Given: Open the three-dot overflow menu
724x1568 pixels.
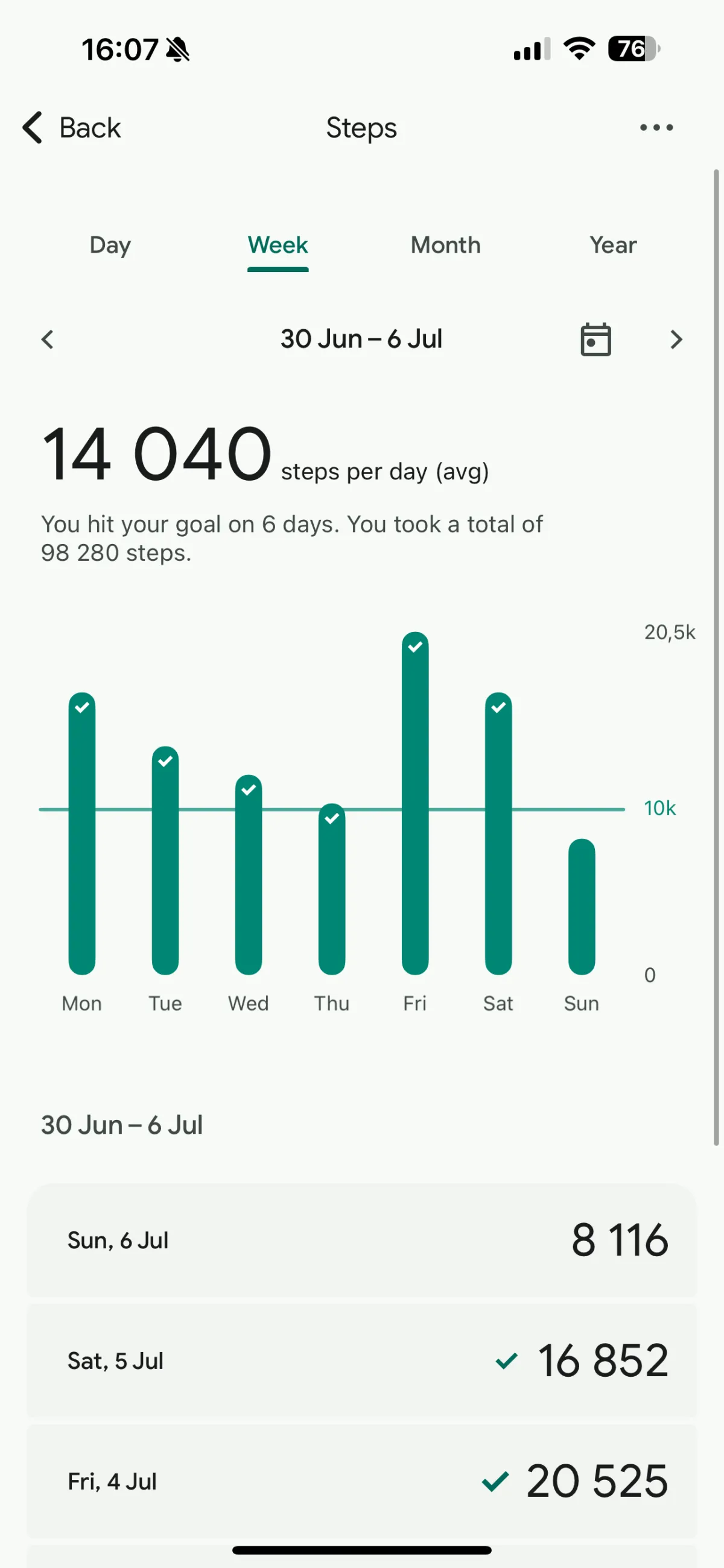Looking at the screenshot, I should [x=656, y=127].
